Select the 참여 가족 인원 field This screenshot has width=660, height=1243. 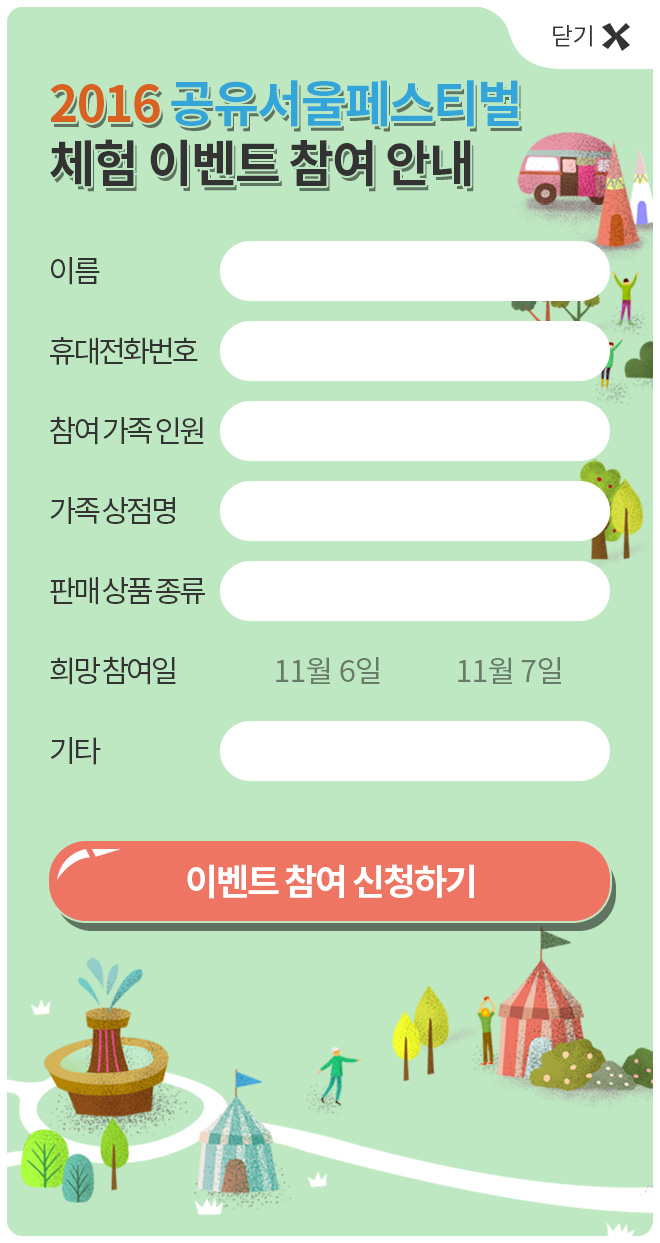[x=414, y=431]
